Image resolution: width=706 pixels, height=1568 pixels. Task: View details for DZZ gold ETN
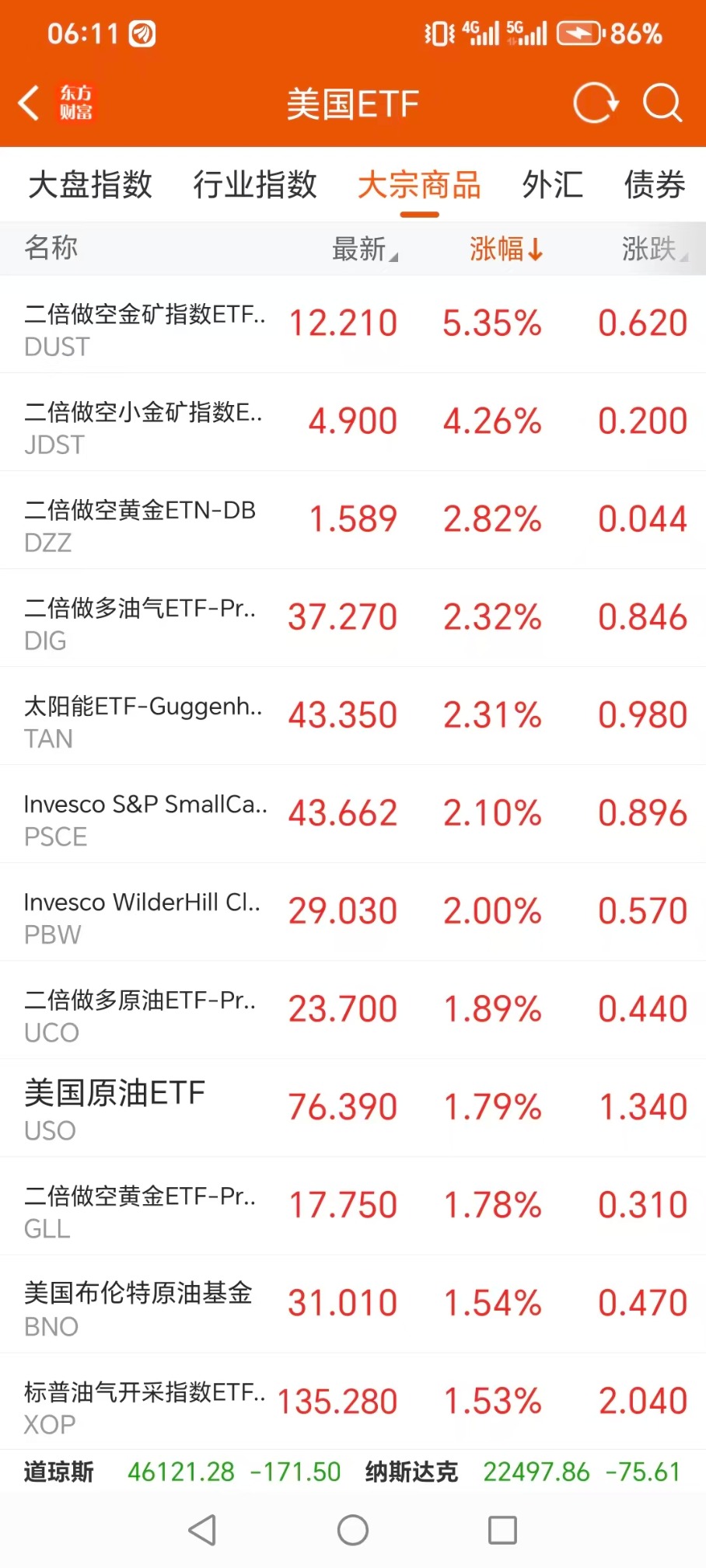353,521
